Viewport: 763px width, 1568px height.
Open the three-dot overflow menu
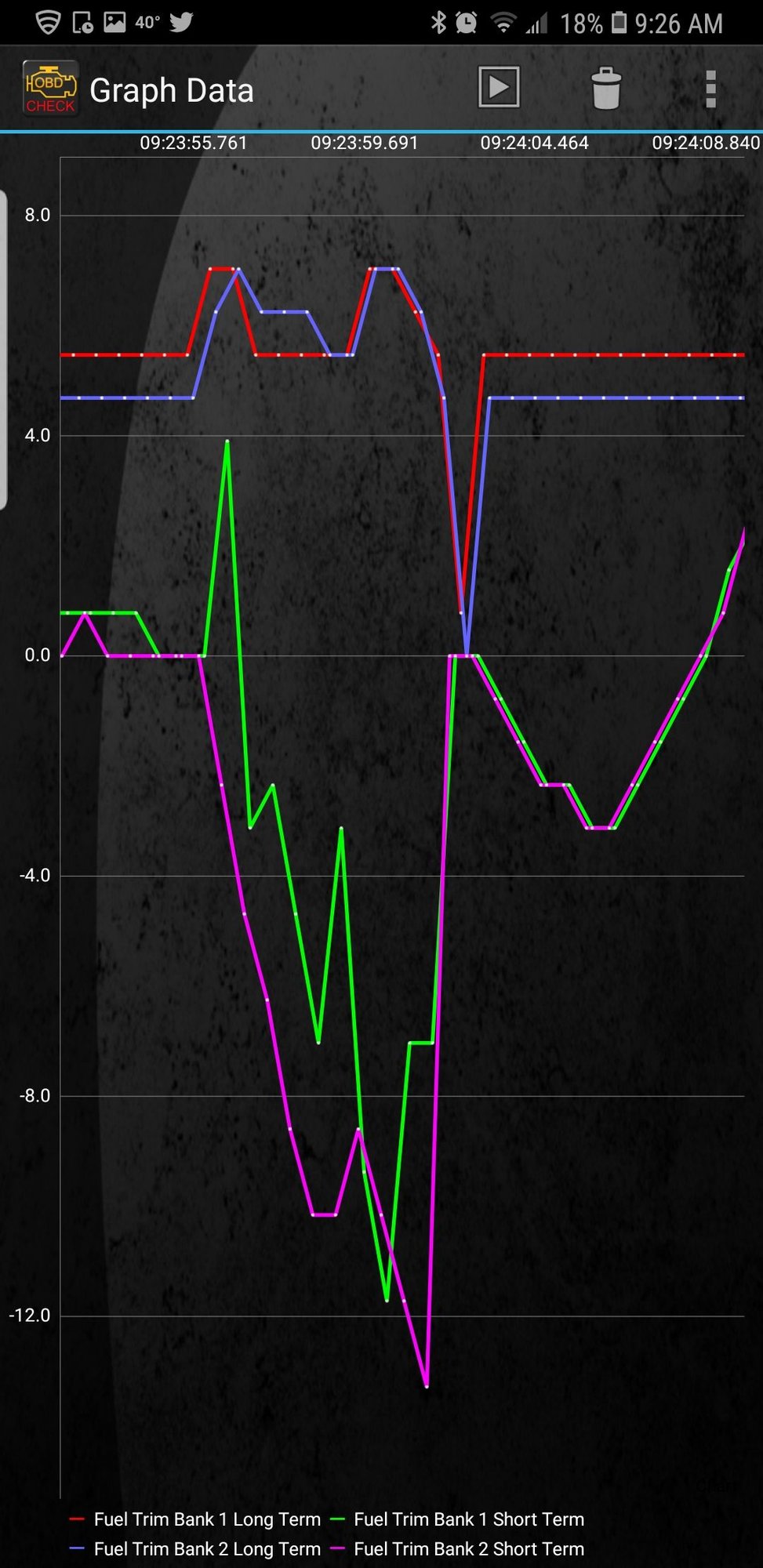(710, 89)
